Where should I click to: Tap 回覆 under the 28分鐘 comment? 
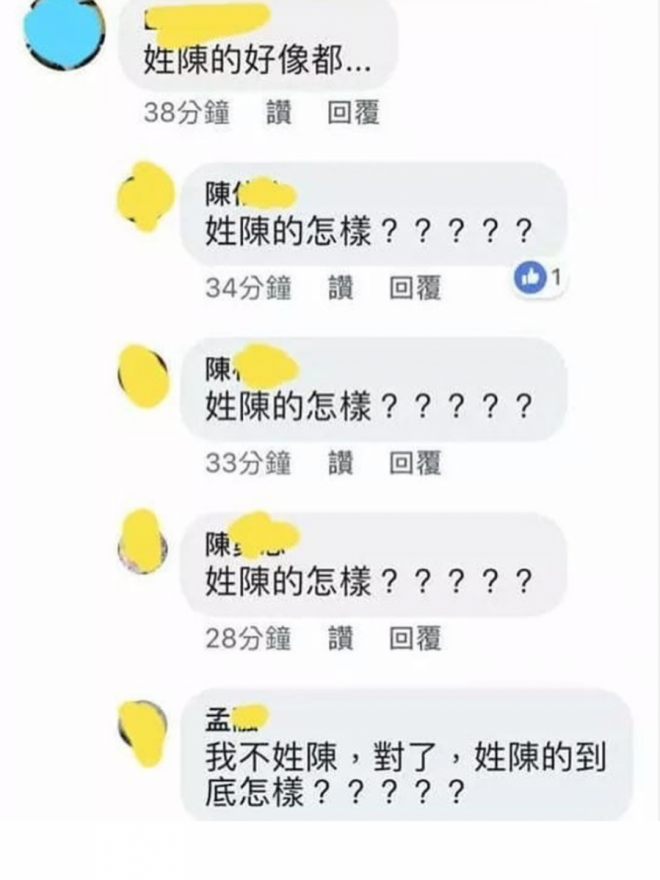click(415, 637)
